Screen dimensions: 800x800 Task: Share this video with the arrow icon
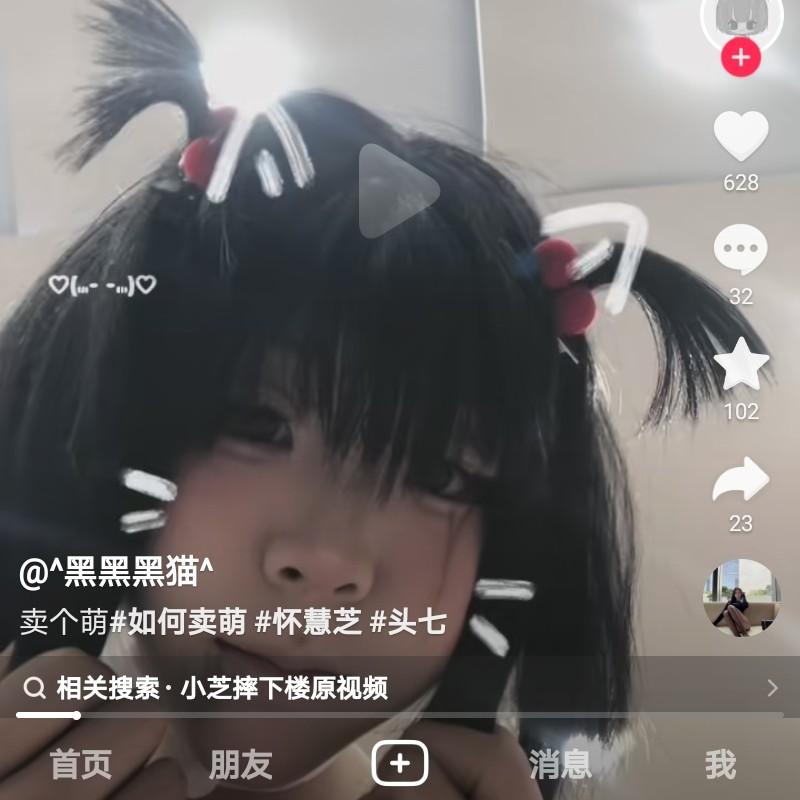(741, 480)
